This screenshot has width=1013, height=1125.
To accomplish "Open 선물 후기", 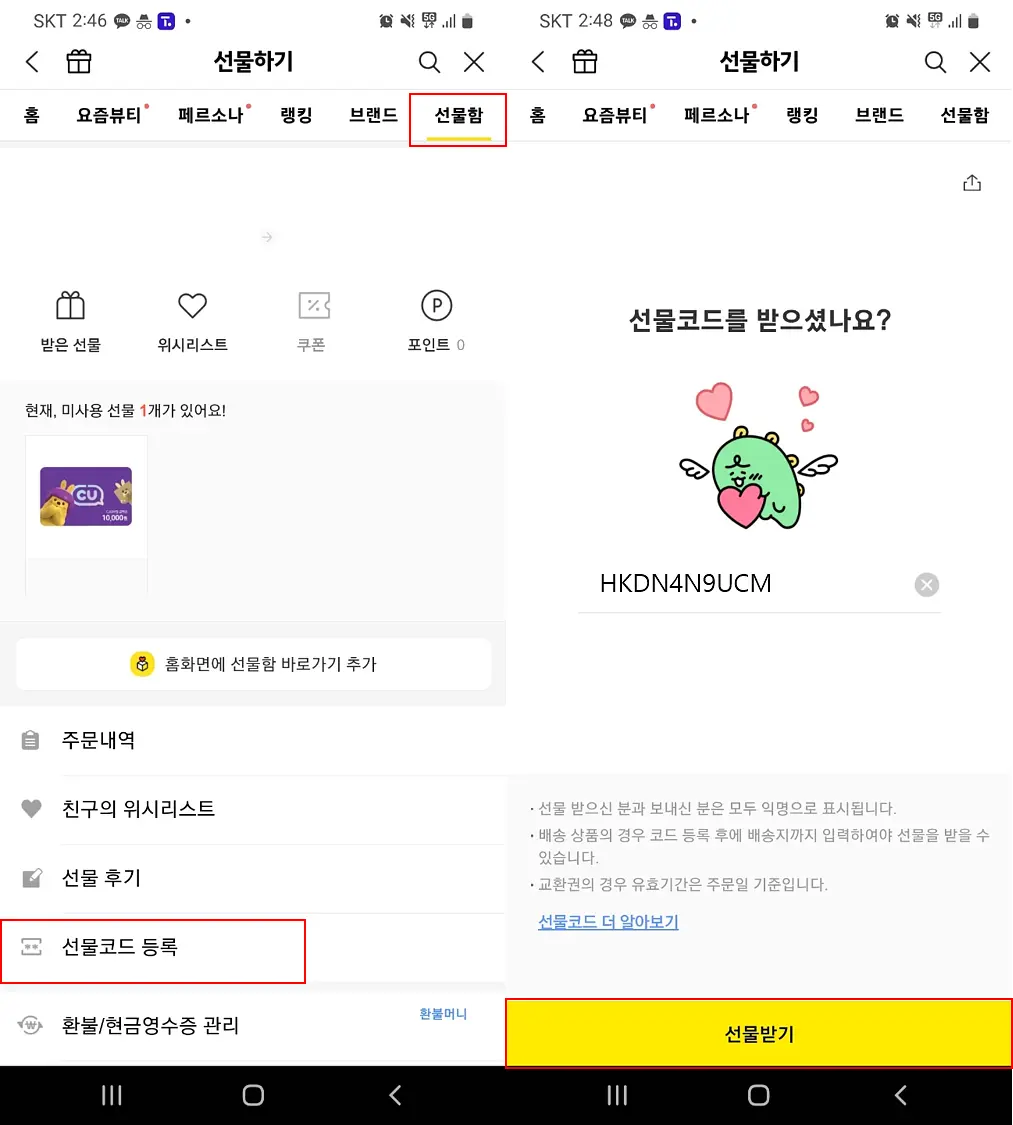I will pos(253,877).
